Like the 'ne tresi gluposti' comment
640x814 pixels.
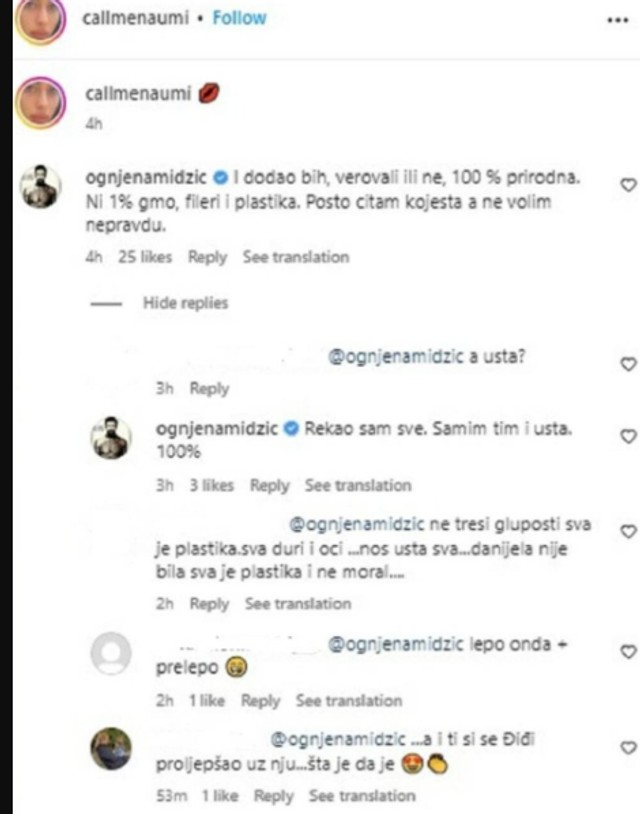click(x=628, y=530)
